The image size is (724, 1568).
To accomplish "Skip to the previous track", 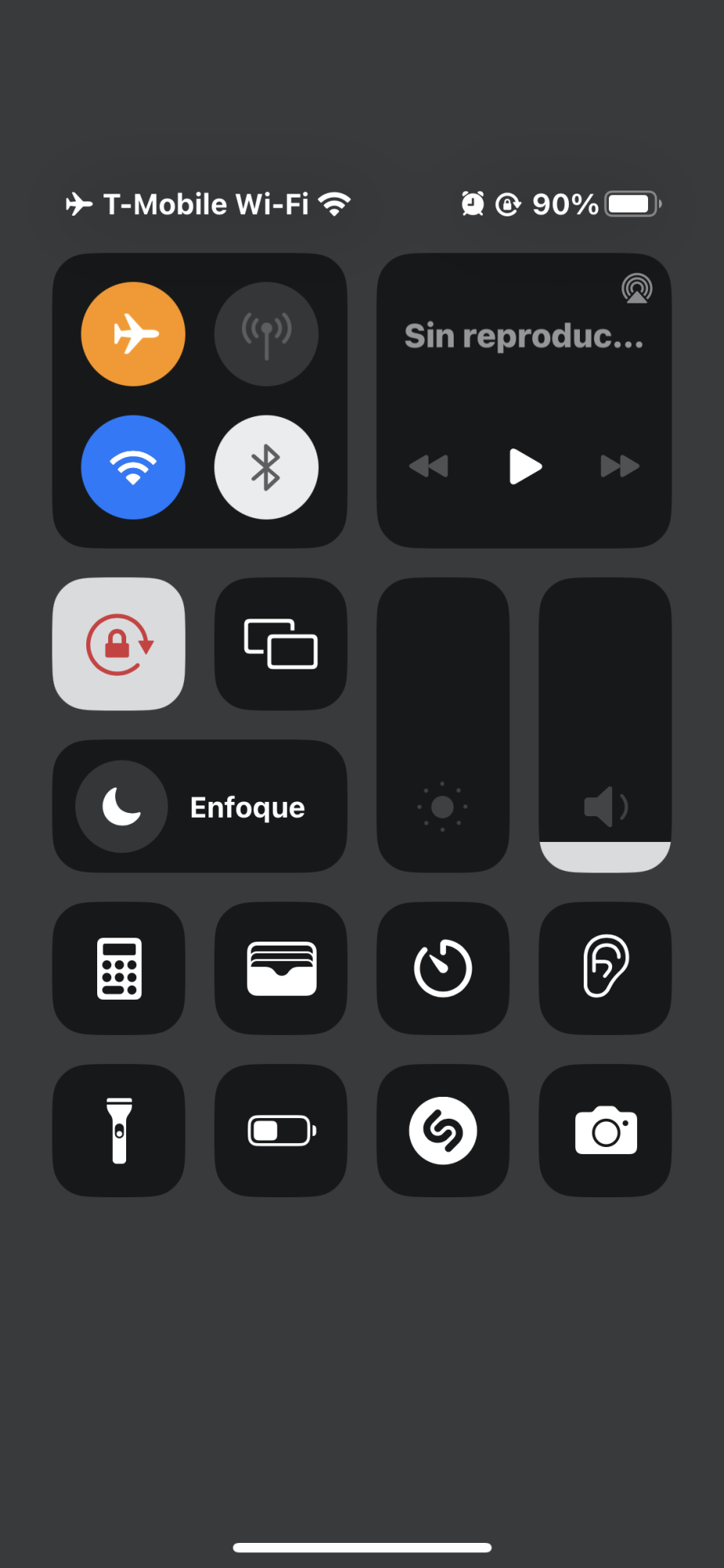I will pos(429,466).
